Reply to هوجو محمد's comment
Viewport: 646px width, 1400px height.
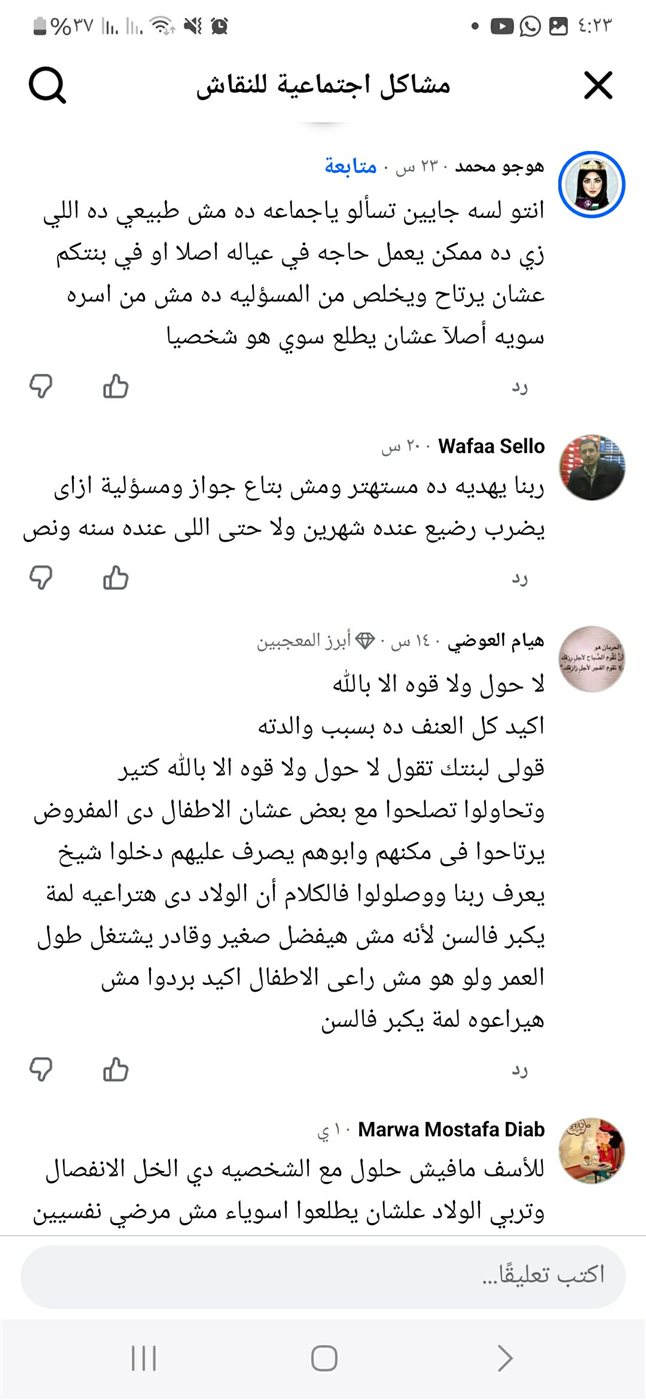click(519, 387)
